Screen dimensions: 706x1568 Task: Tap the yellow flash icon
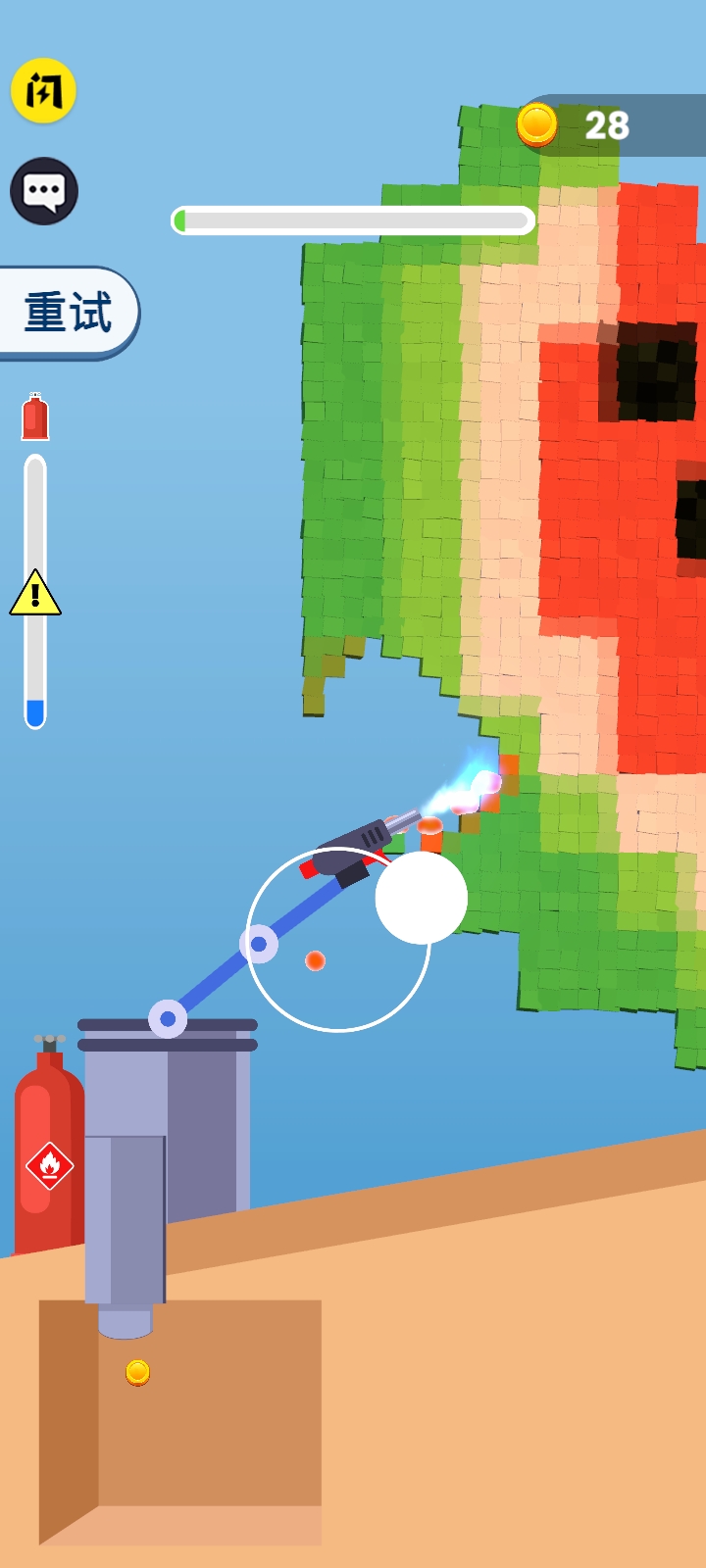[x=43, y=91]
